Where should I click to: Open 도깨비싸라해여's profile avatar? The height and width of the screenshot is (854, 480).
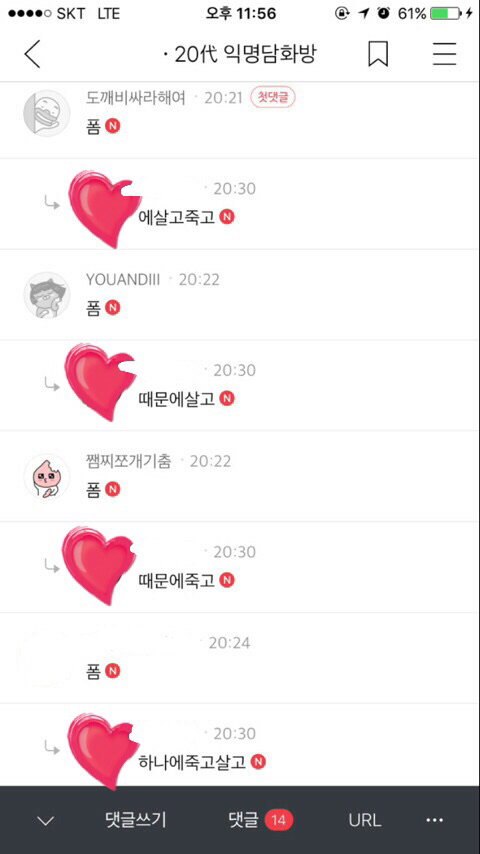(x=47, y=113)
